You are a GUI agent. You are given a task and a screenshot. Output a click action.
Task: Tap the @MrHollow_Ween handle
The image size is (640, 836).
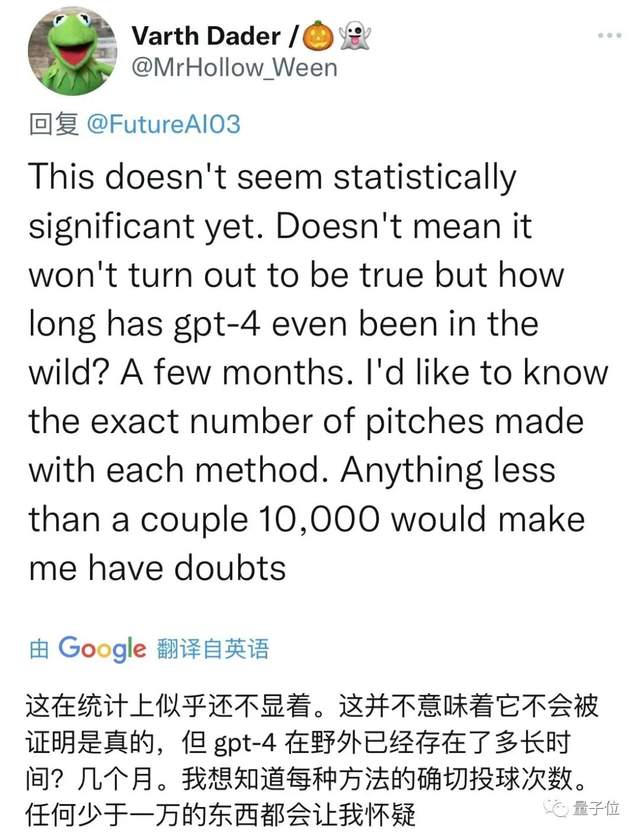[x=234, y=67]
